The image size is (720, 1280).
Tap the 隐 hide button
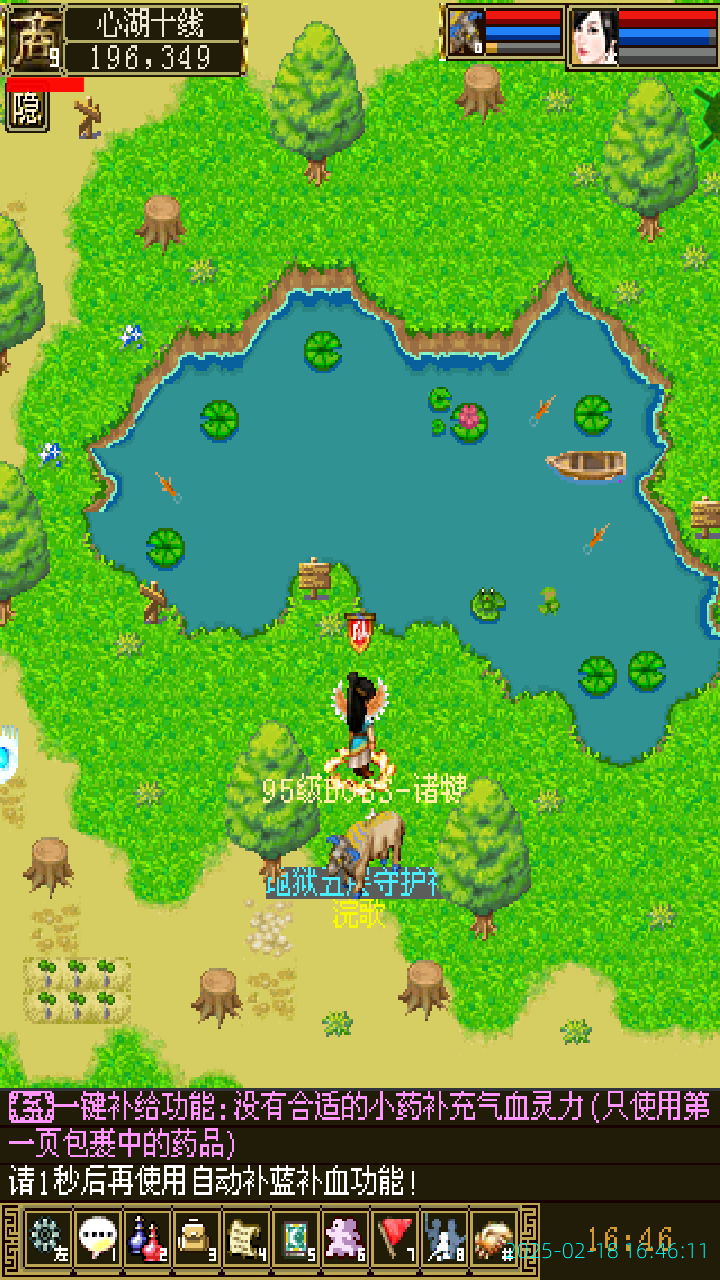click(27, 110)
